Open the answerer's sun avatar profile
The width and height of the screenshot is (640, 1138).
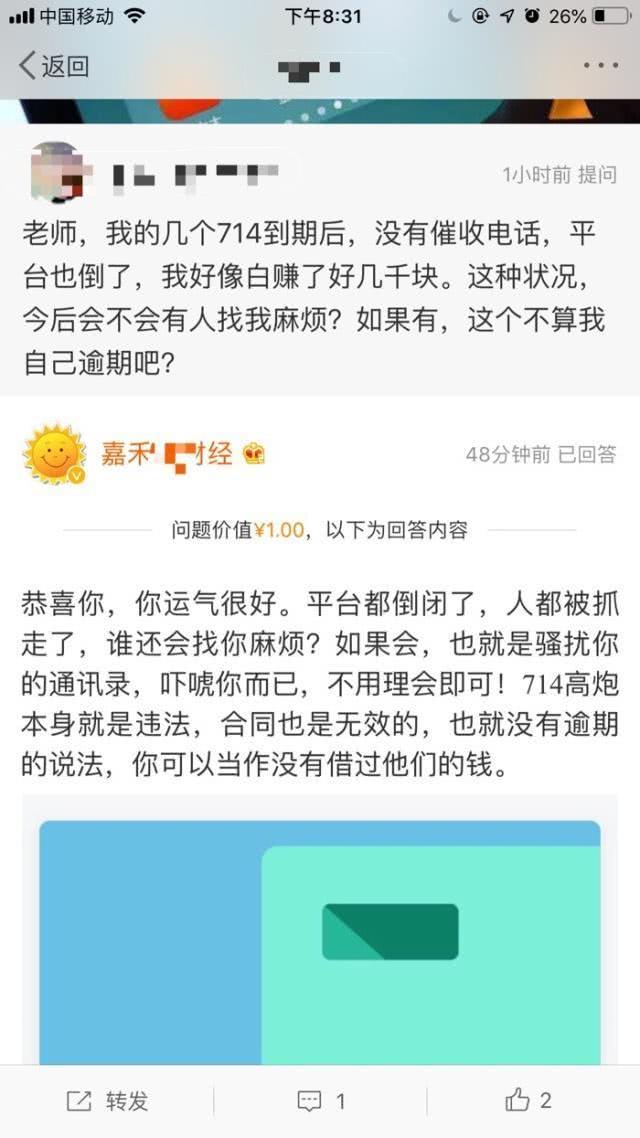(56, 453)
